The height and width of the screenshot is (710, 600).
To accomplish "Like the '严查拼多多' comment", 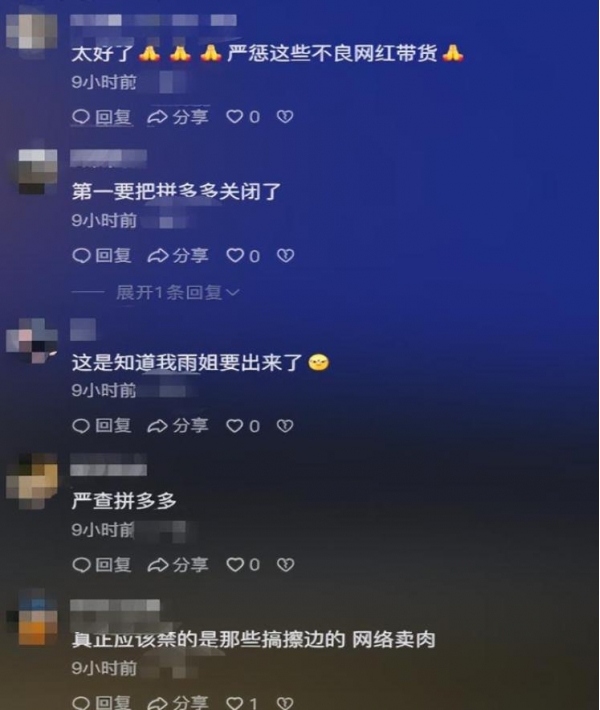I will (236, 565).
